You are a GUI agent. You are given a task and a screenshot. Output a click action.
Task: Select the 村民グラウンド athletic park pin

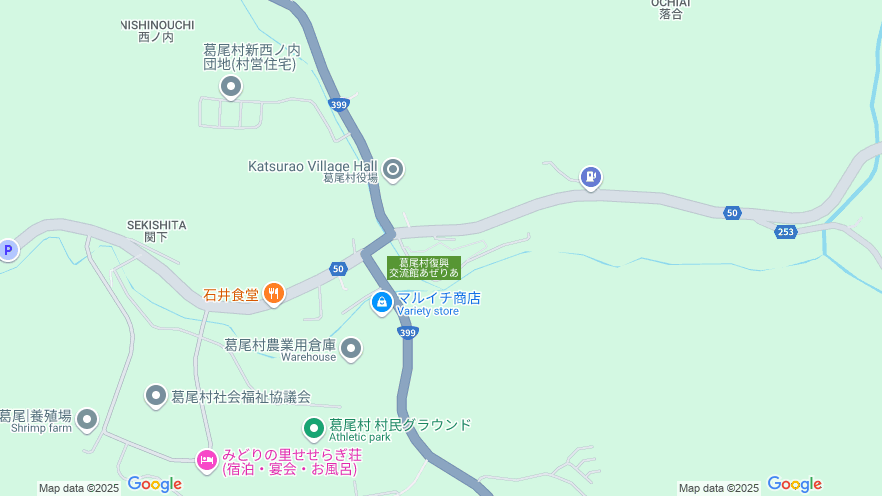[x=314, y=428]
